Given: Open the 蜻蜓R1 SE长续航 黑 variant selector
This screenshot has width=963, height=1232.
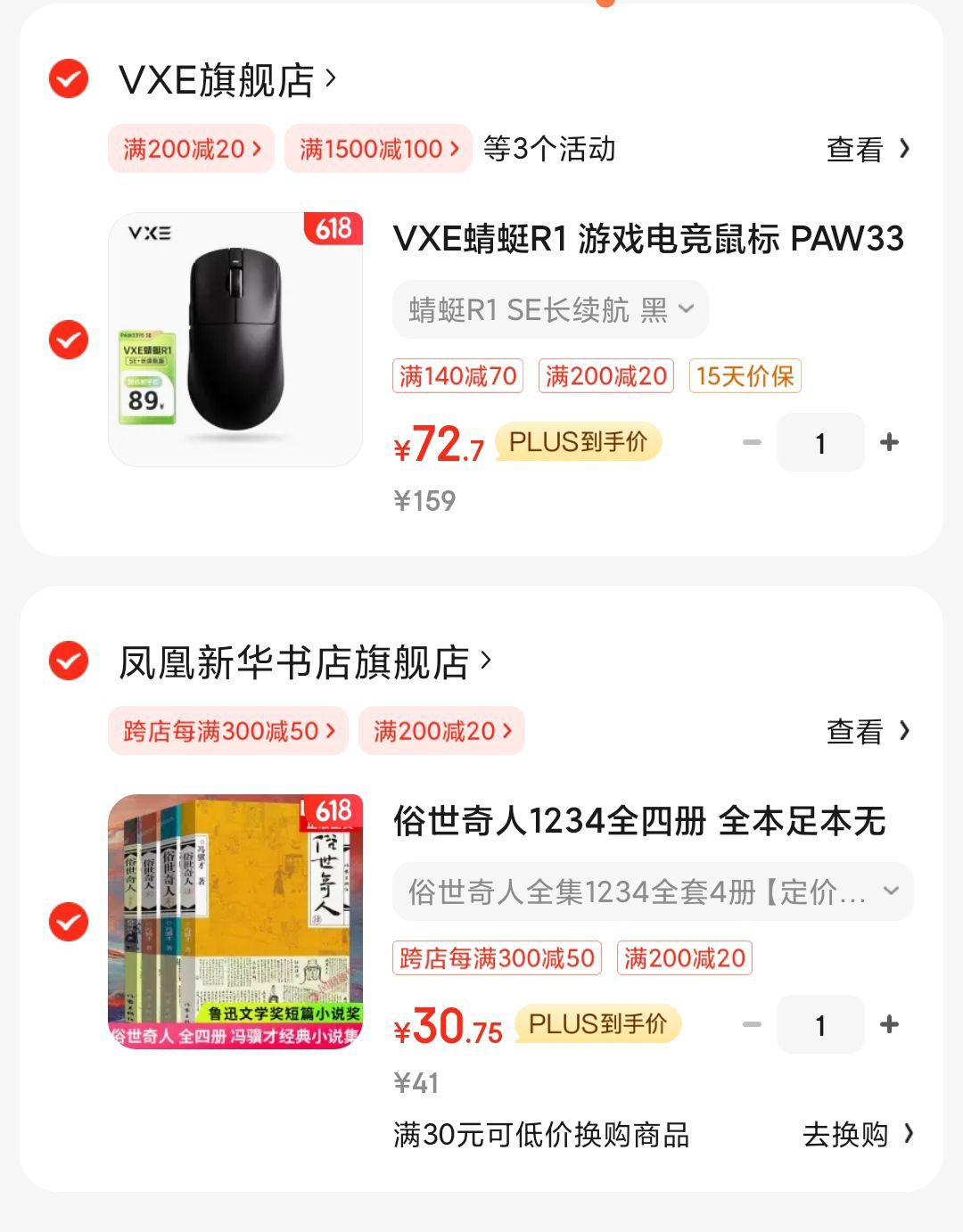Looking at the screenshot, I should pos(549,308).
